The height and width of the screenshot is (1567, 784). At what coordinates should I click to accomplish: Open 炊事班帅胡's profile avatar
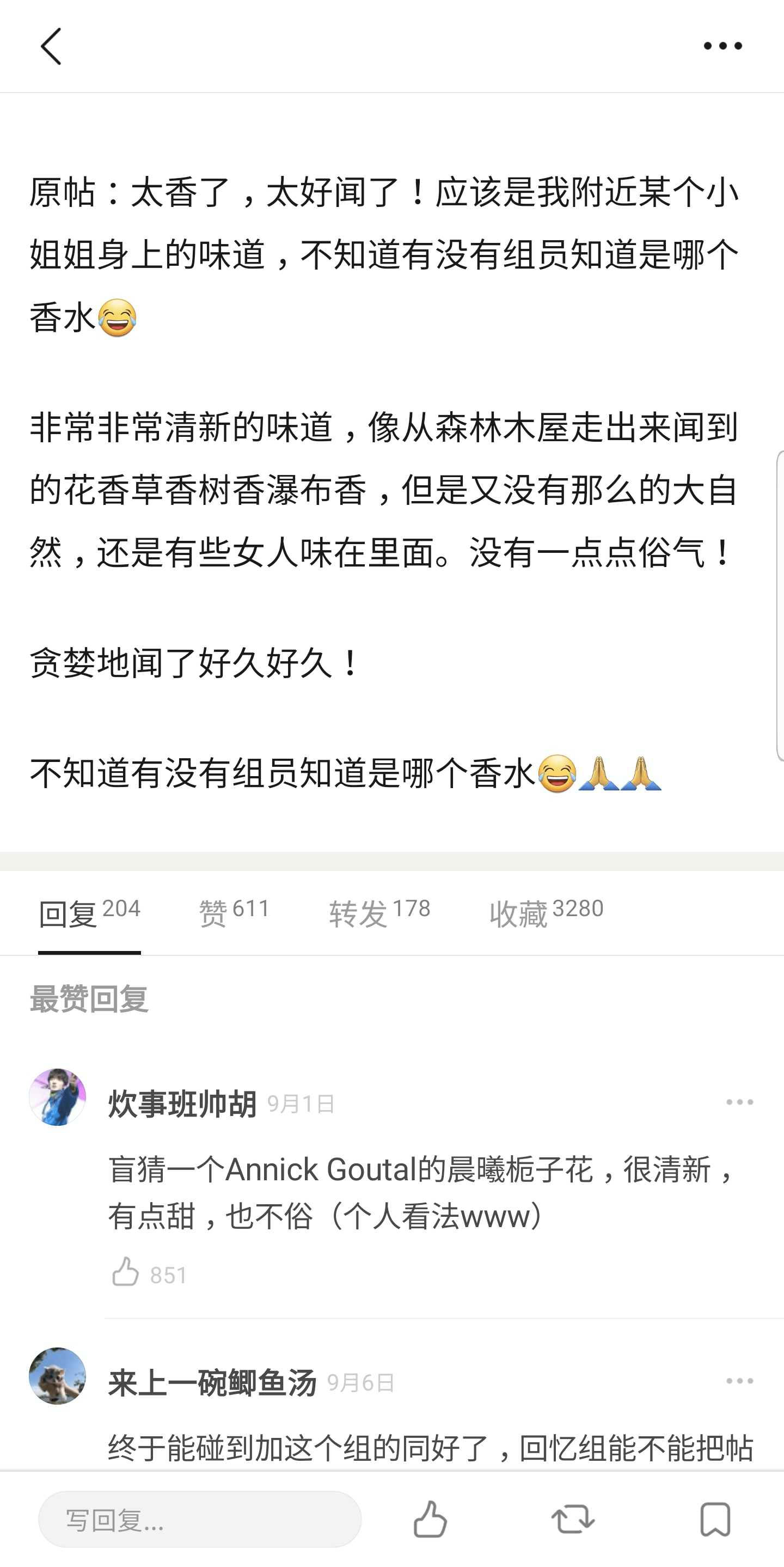pos(57,1097)
